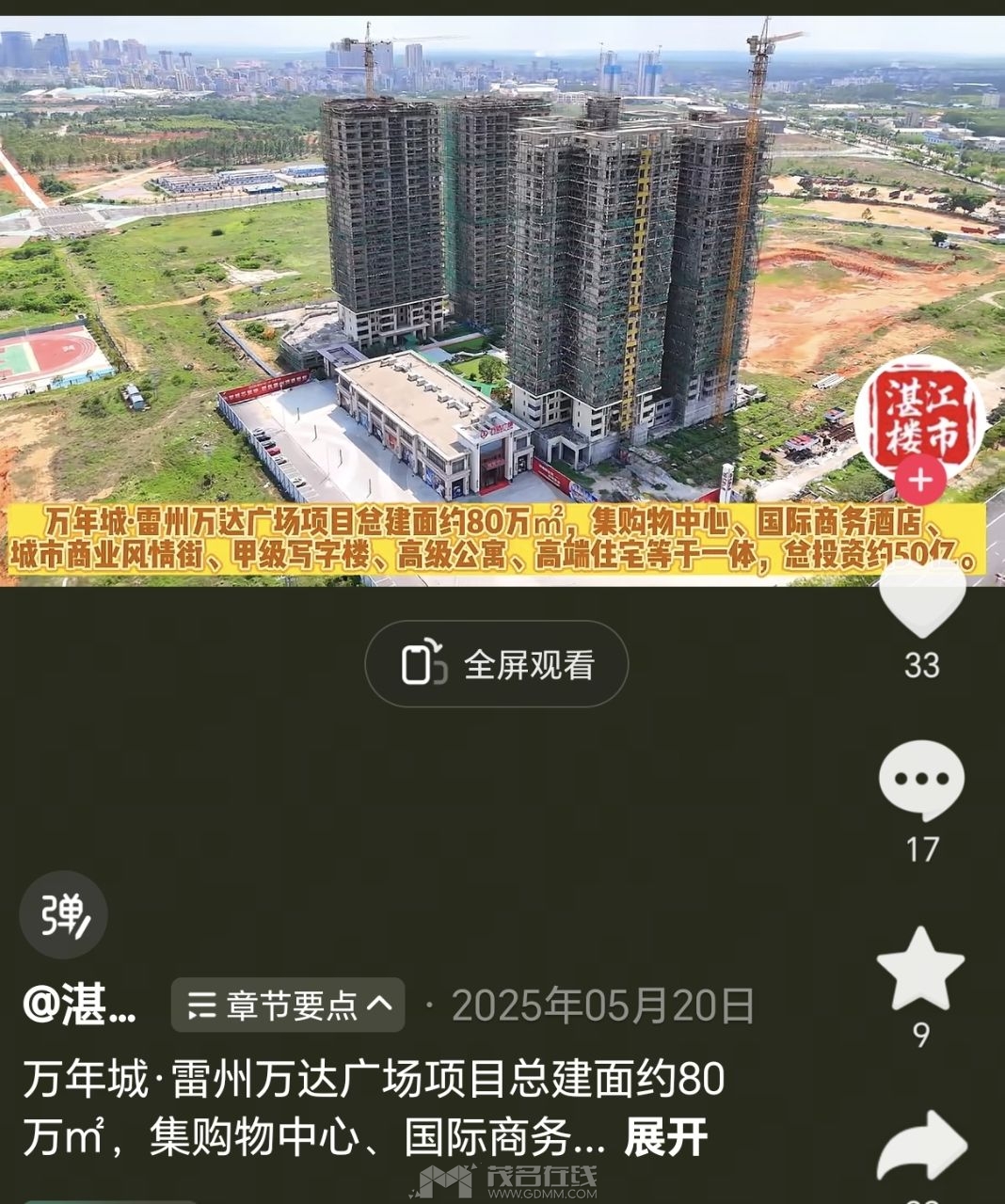Open the comments bubble
Viewport: 1005px width, 1204px height.
921,780
